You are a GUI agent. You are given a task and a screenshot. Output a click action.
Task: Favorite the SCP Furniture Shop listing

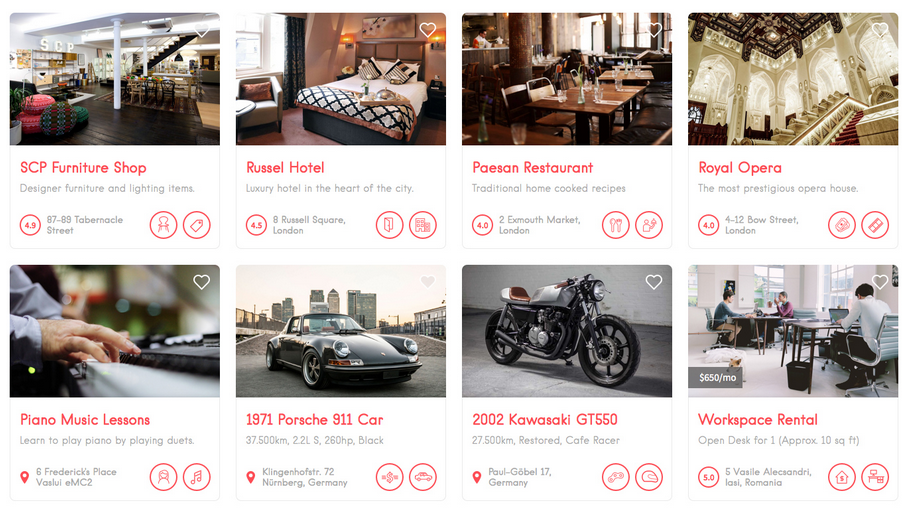[201, 31]
